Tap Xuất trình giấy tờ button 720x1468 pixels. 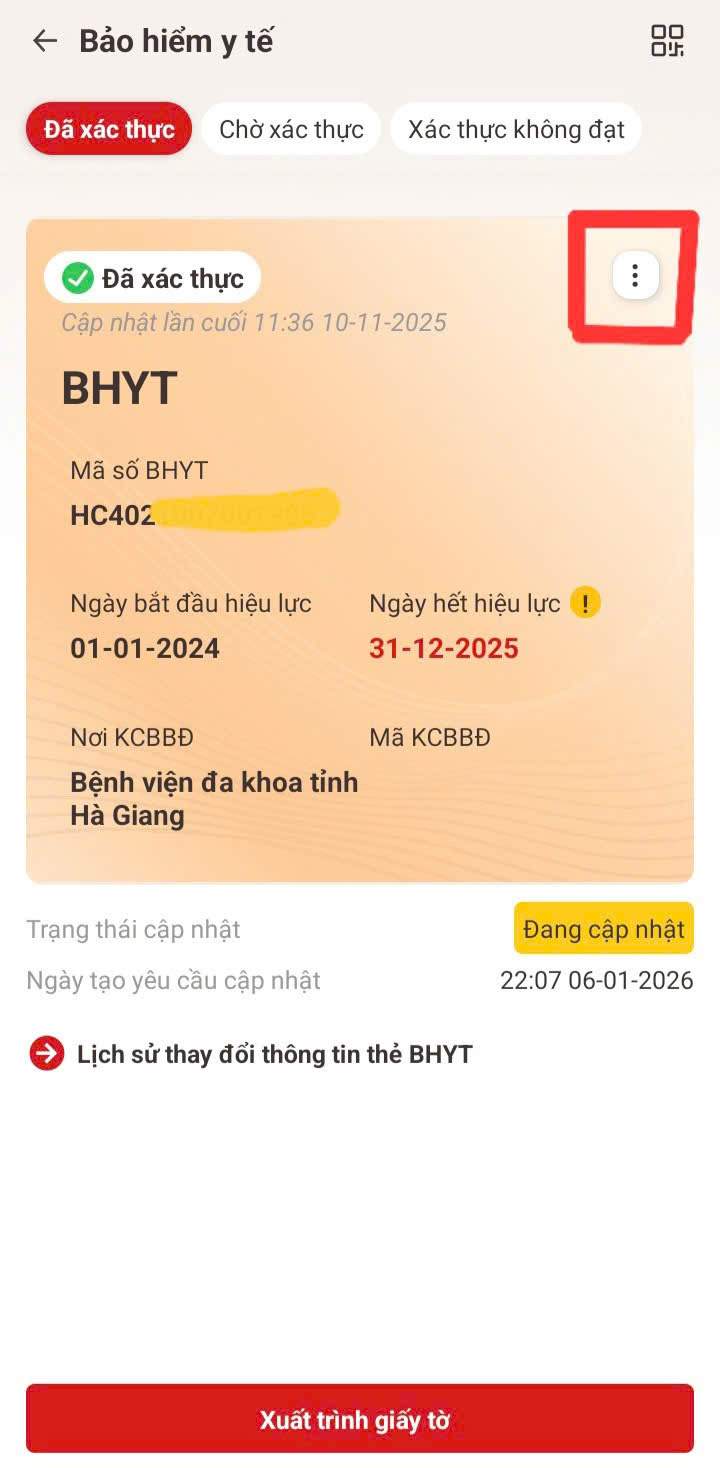pos(360,1420)
